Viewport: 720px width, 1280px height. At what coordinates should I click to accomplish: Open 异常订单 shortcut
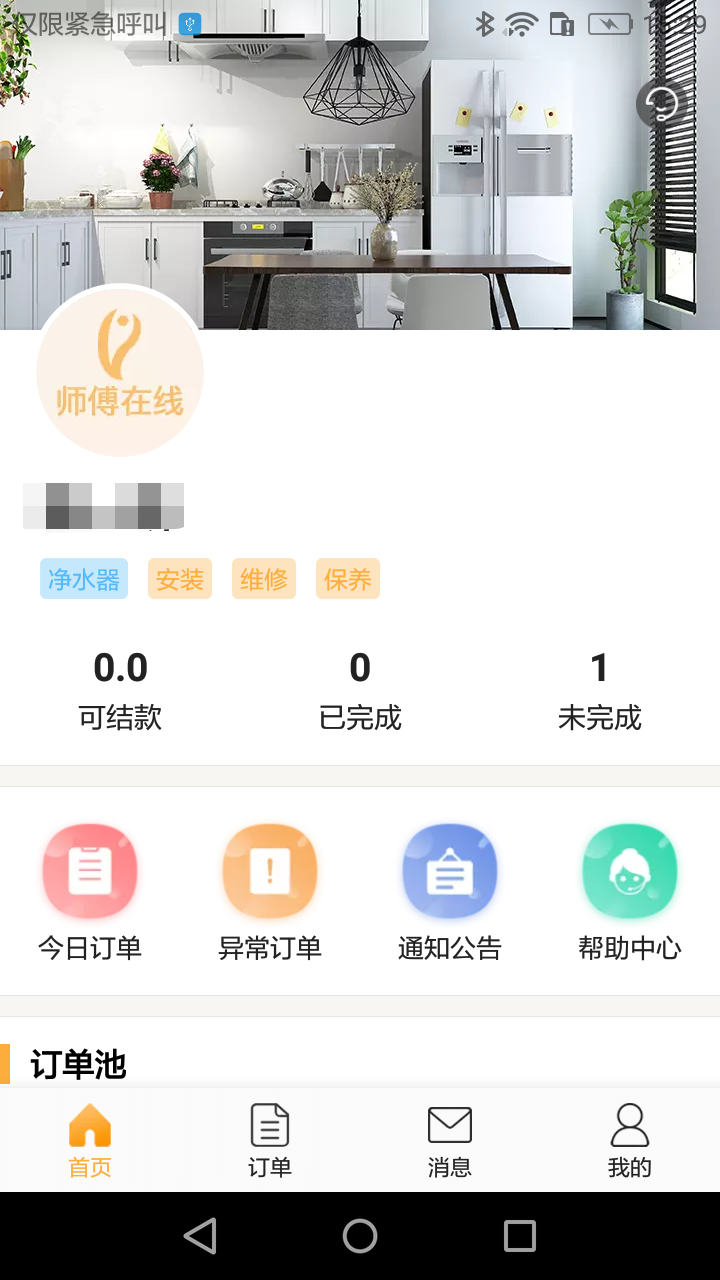(x=270, y=892)
